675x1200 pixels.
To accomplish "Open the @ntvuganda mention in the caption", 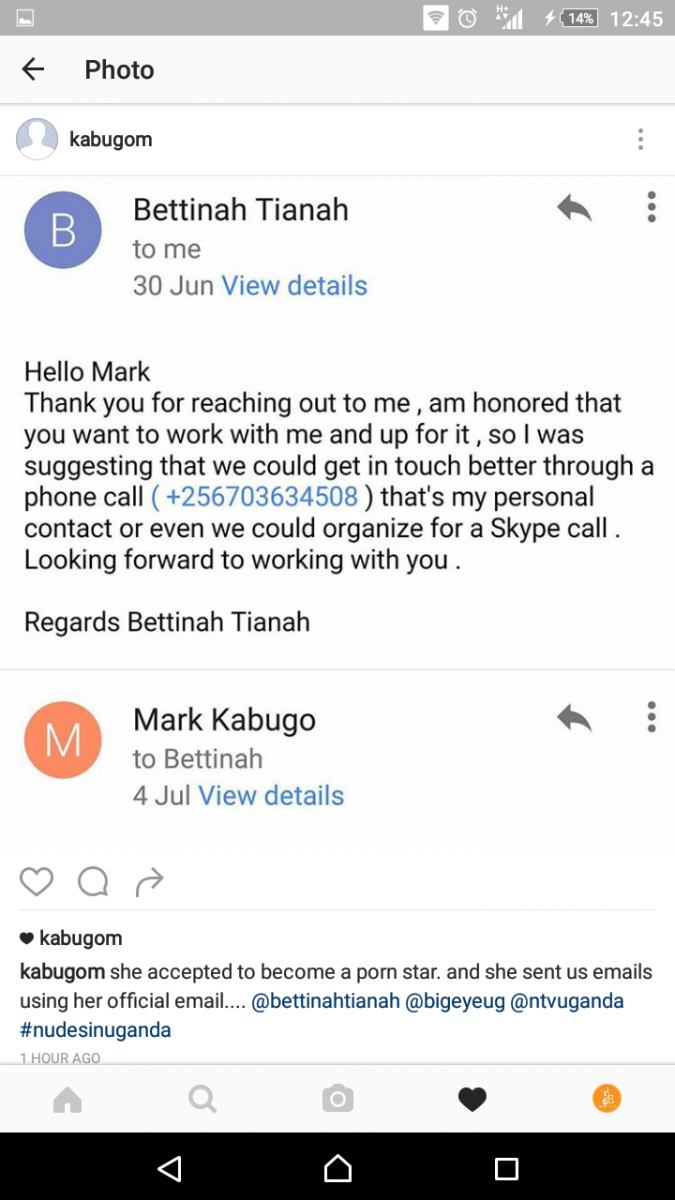I will coord(567,1000).
